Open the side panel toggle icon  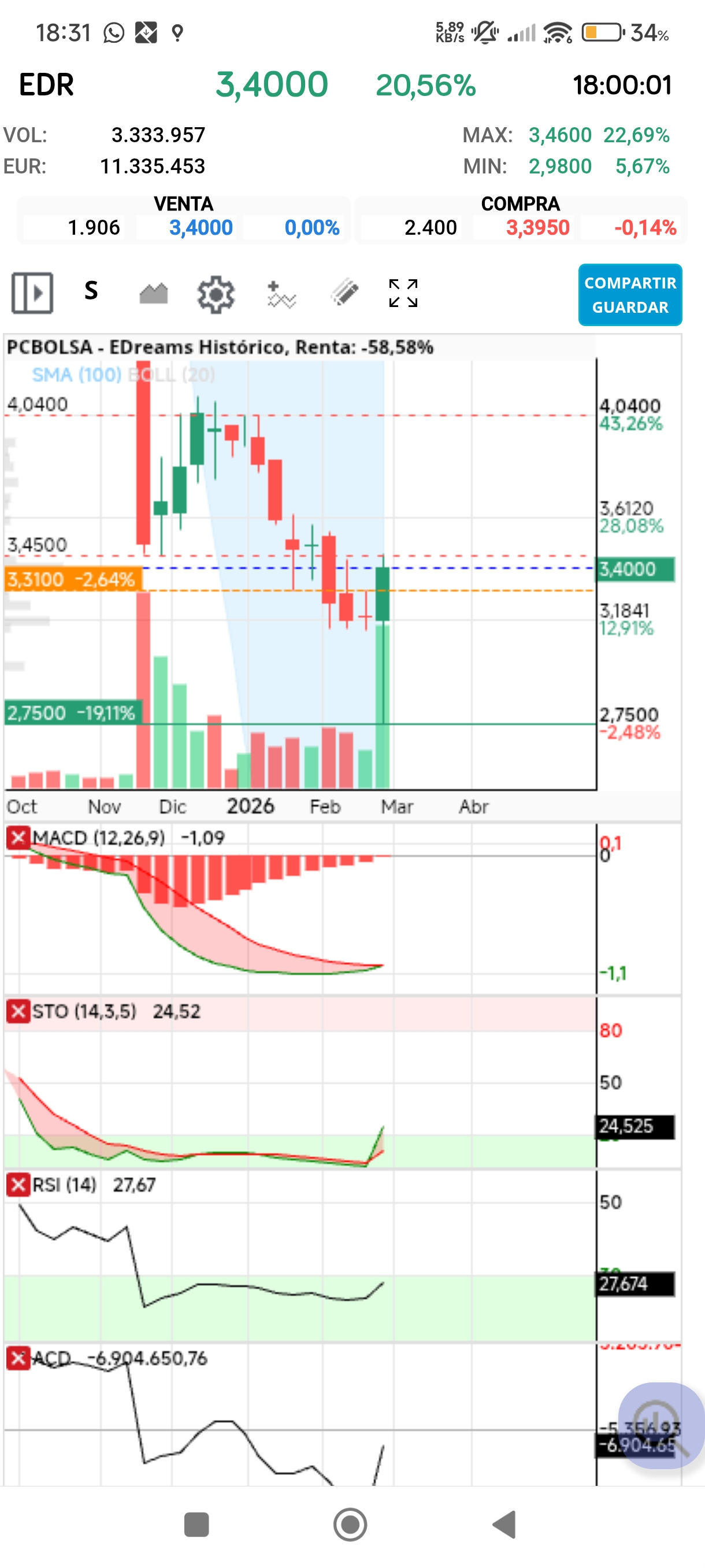[x=32, y=293]
